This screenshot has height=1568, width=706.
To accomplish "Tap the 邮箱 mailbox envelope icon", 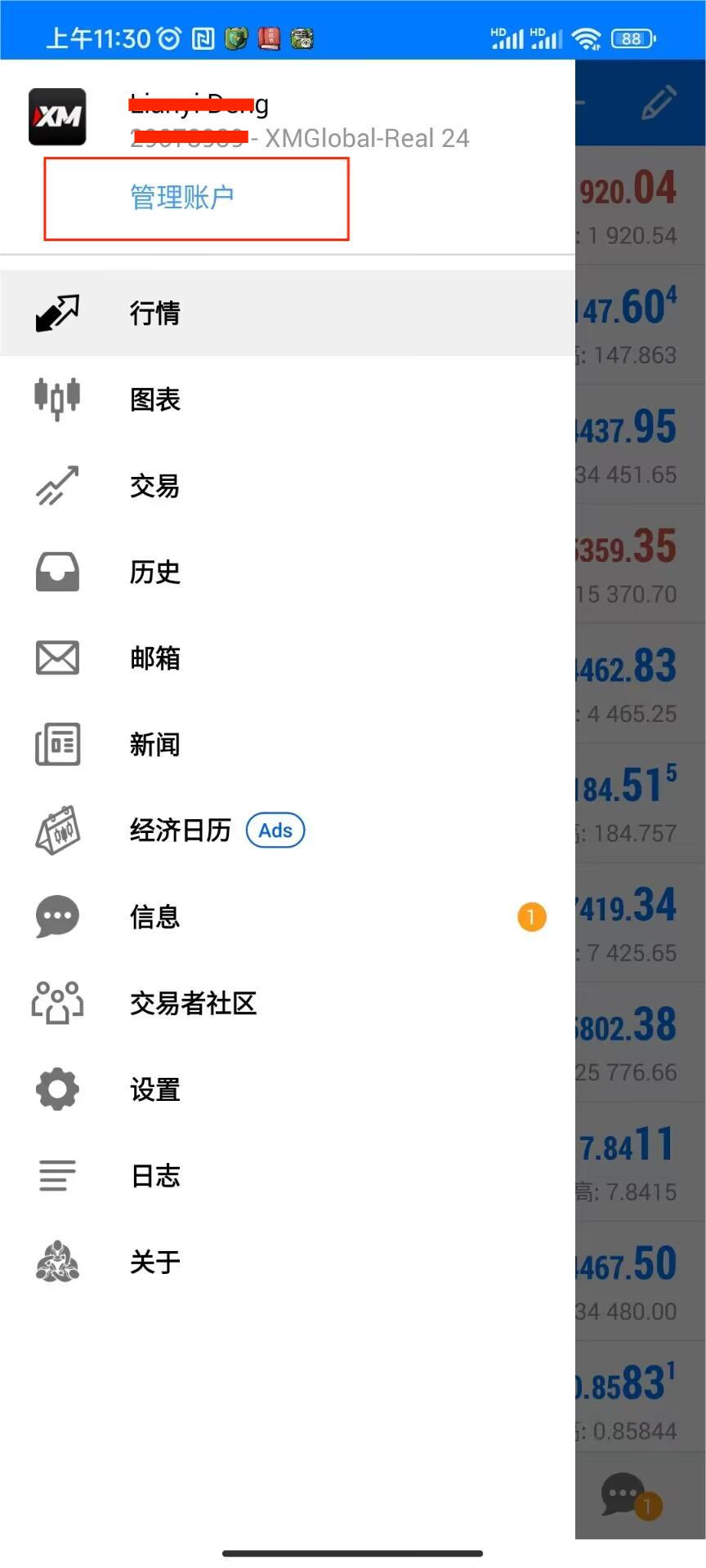I will [x=56, y=658].
